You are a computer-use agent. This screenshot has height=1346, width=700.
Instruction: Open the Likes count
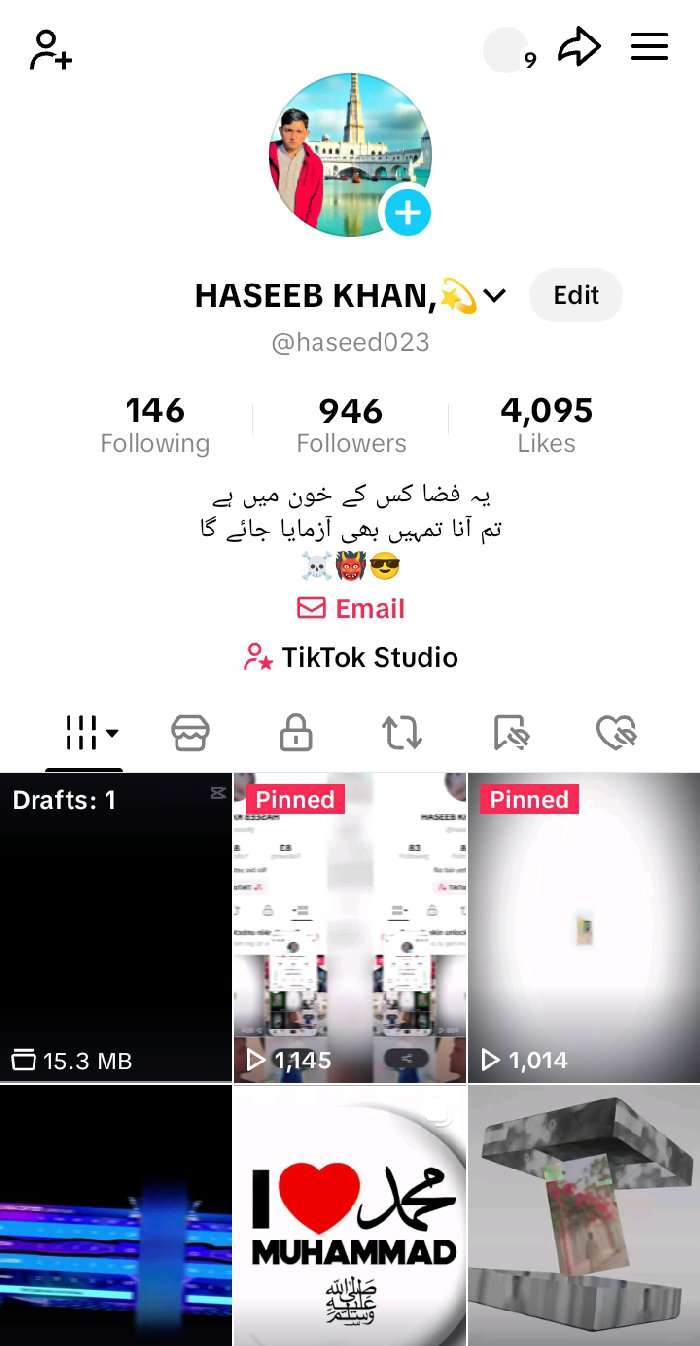click(546, 425)
